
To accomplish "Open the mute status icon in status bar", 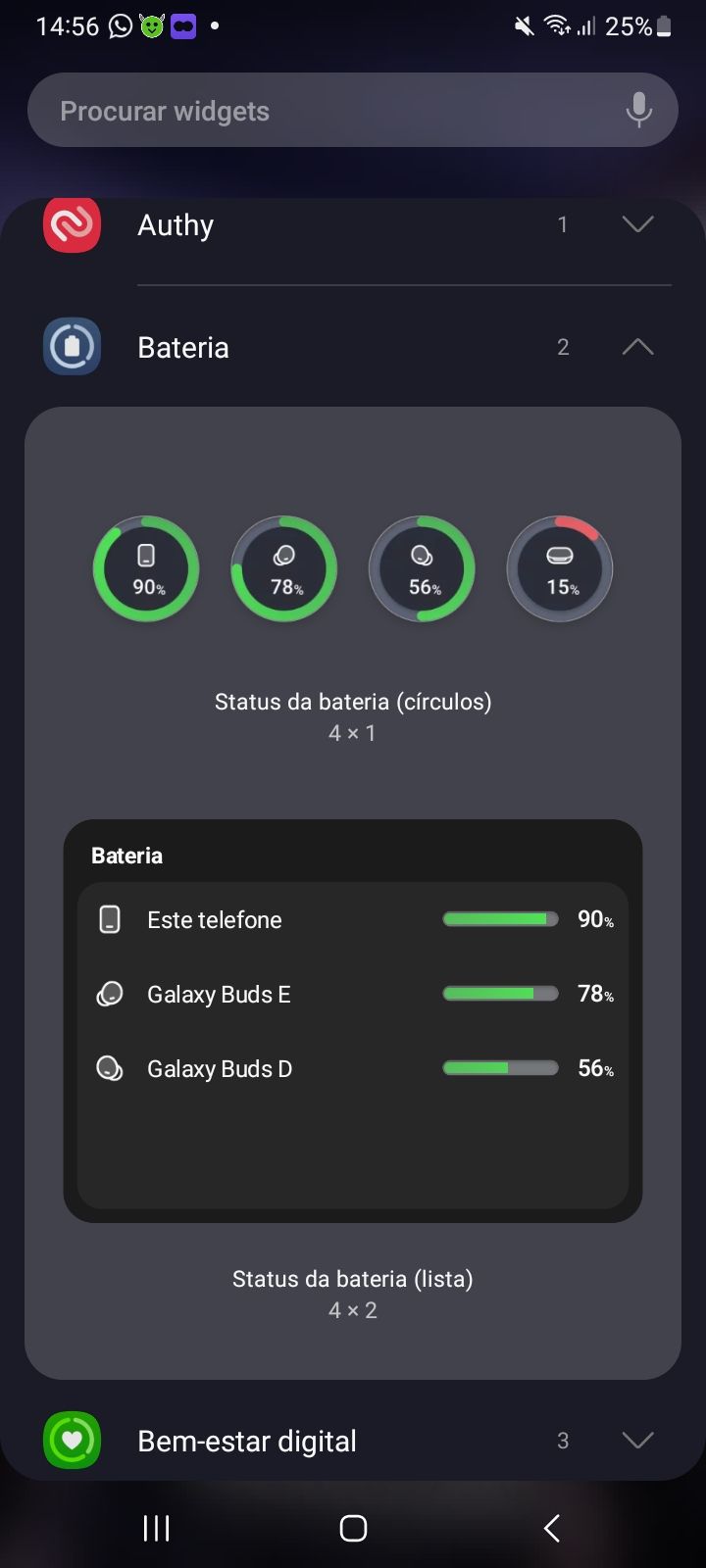I will [524, 25].
